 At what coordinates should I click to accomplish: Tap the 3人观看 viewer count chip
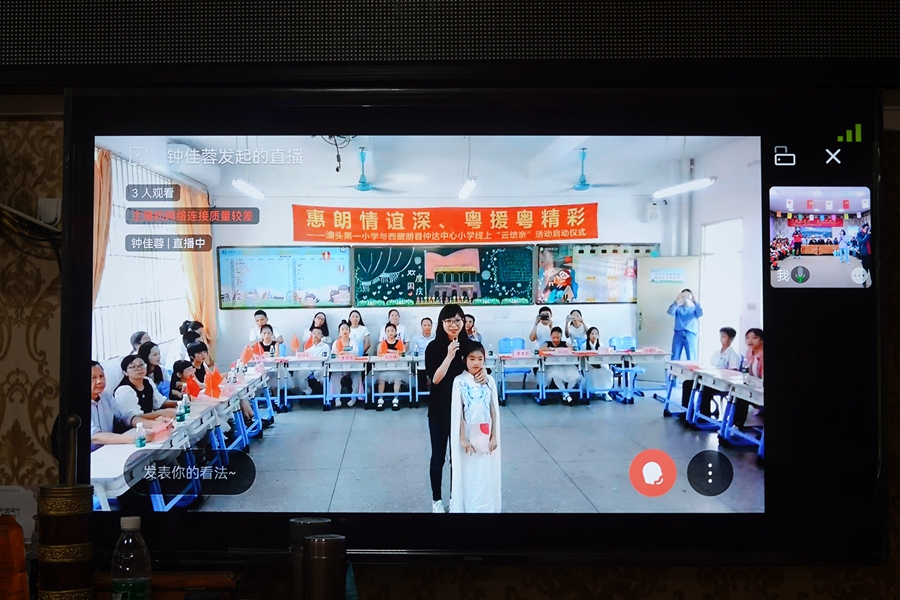tap(153, 192)
